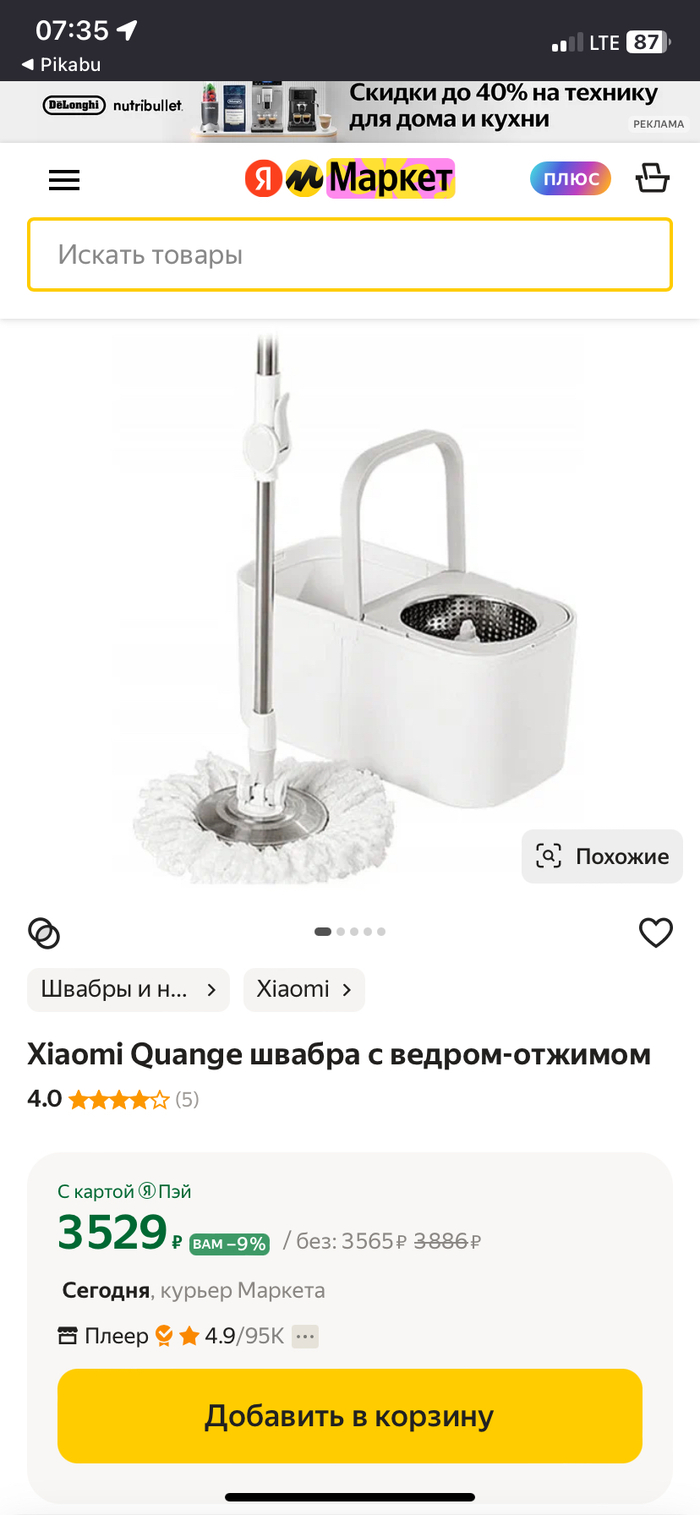Viewport: 700px width, 1515px height.
Task: Tap the Искать товары search field
Action: point(349,255)
